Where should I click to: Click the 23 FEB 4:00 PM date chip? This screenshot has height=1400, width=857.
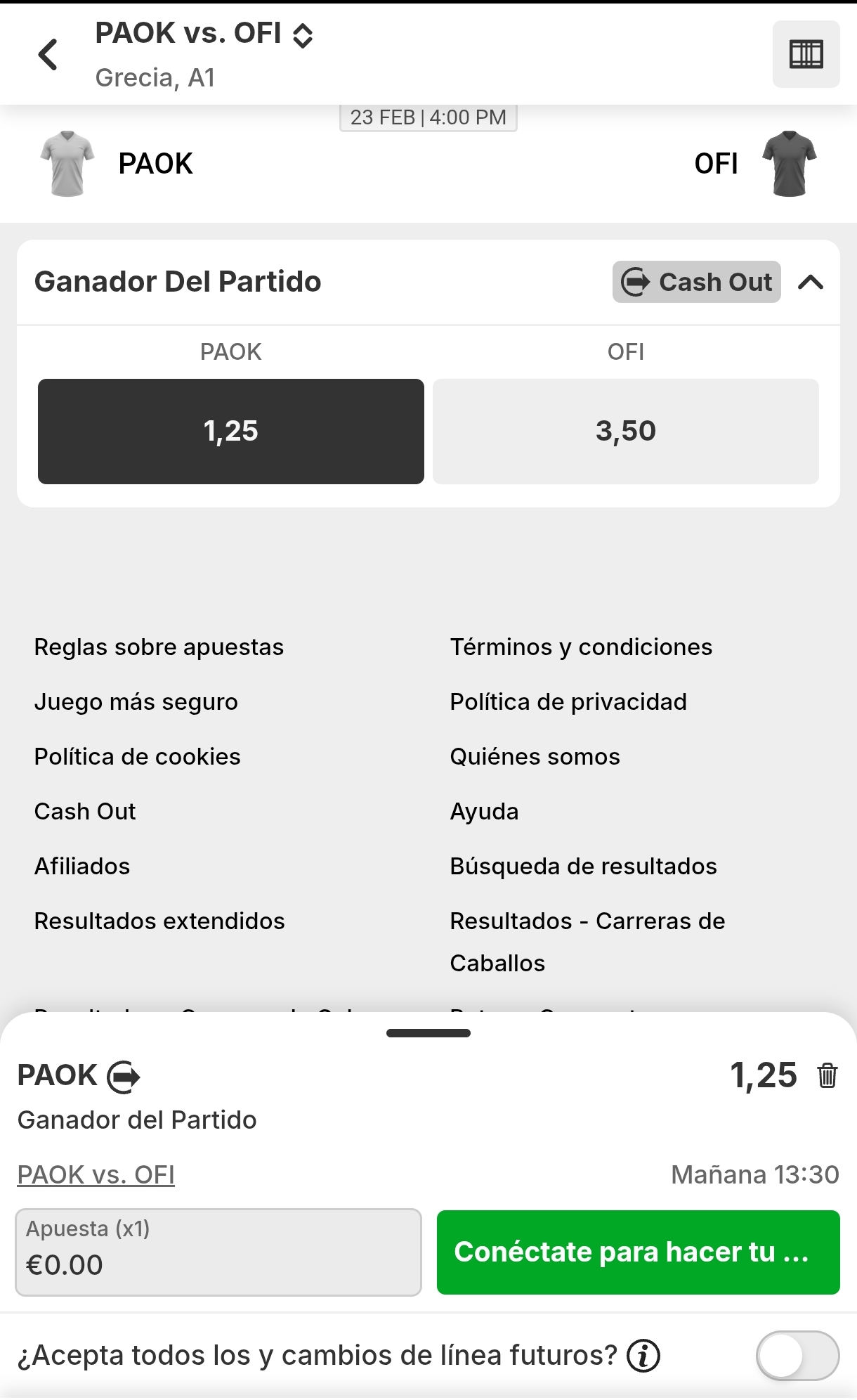pos(427,117)
